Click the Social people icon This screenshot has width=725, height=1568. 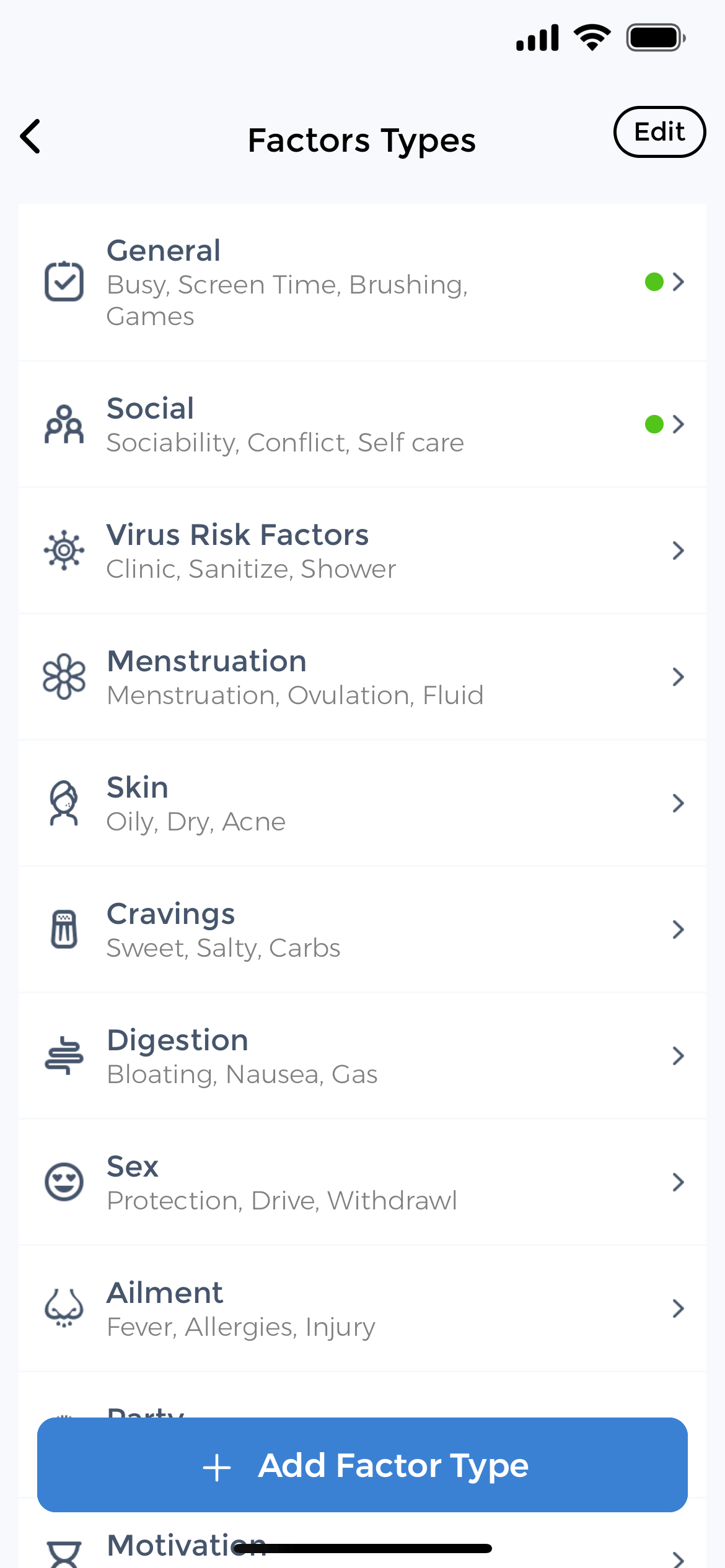pos(64,424)
